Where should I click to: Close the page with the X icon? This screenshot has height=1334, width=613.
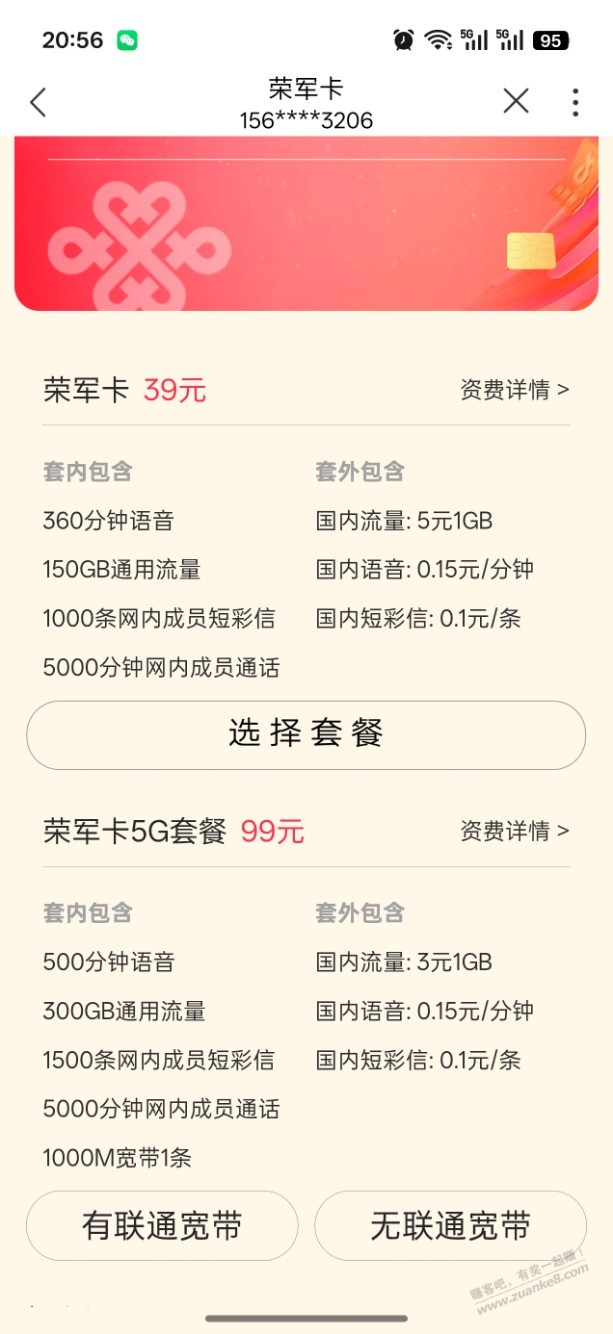[x=516, y=101]
